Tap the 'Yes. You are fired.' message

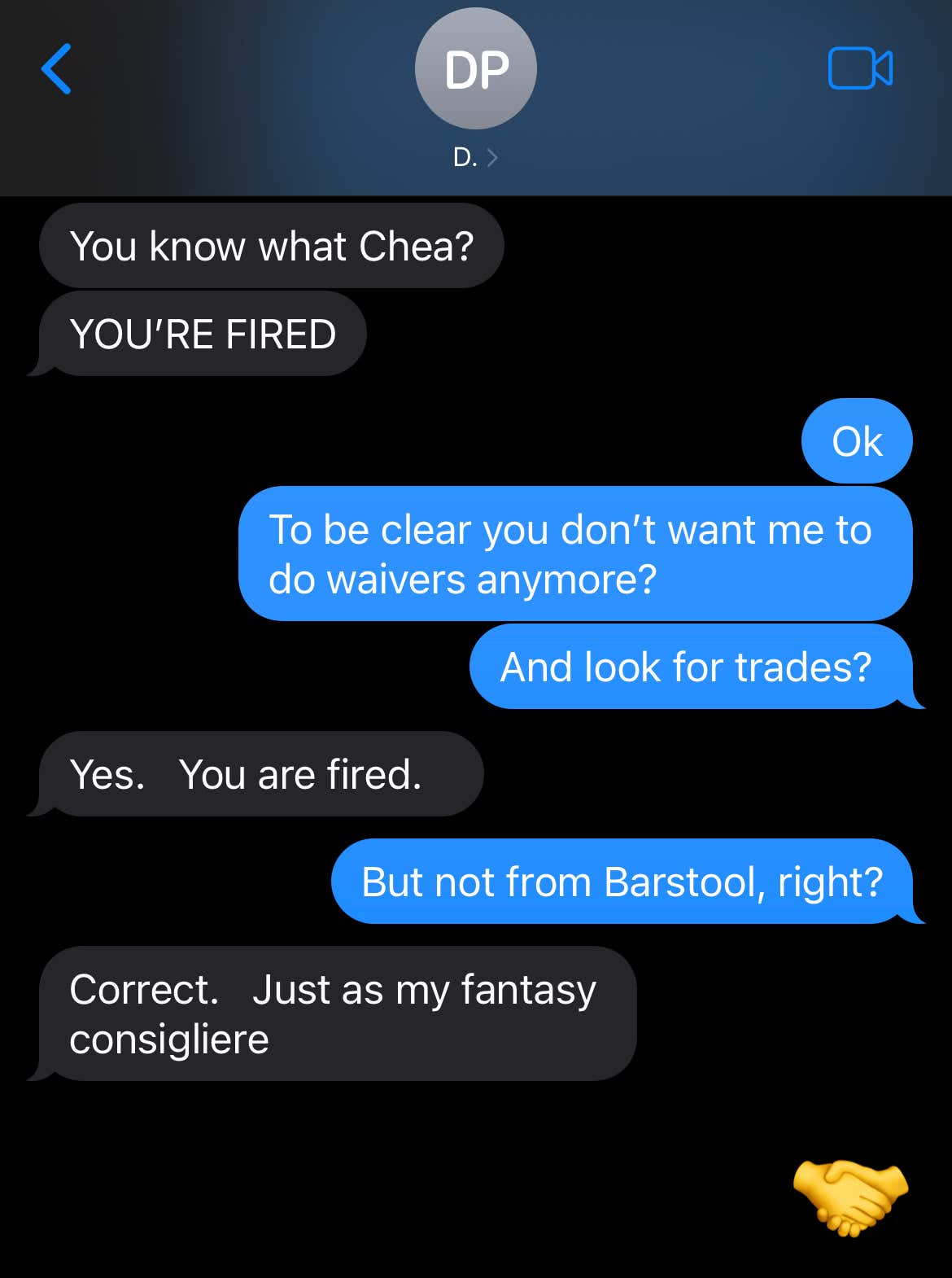259,774
